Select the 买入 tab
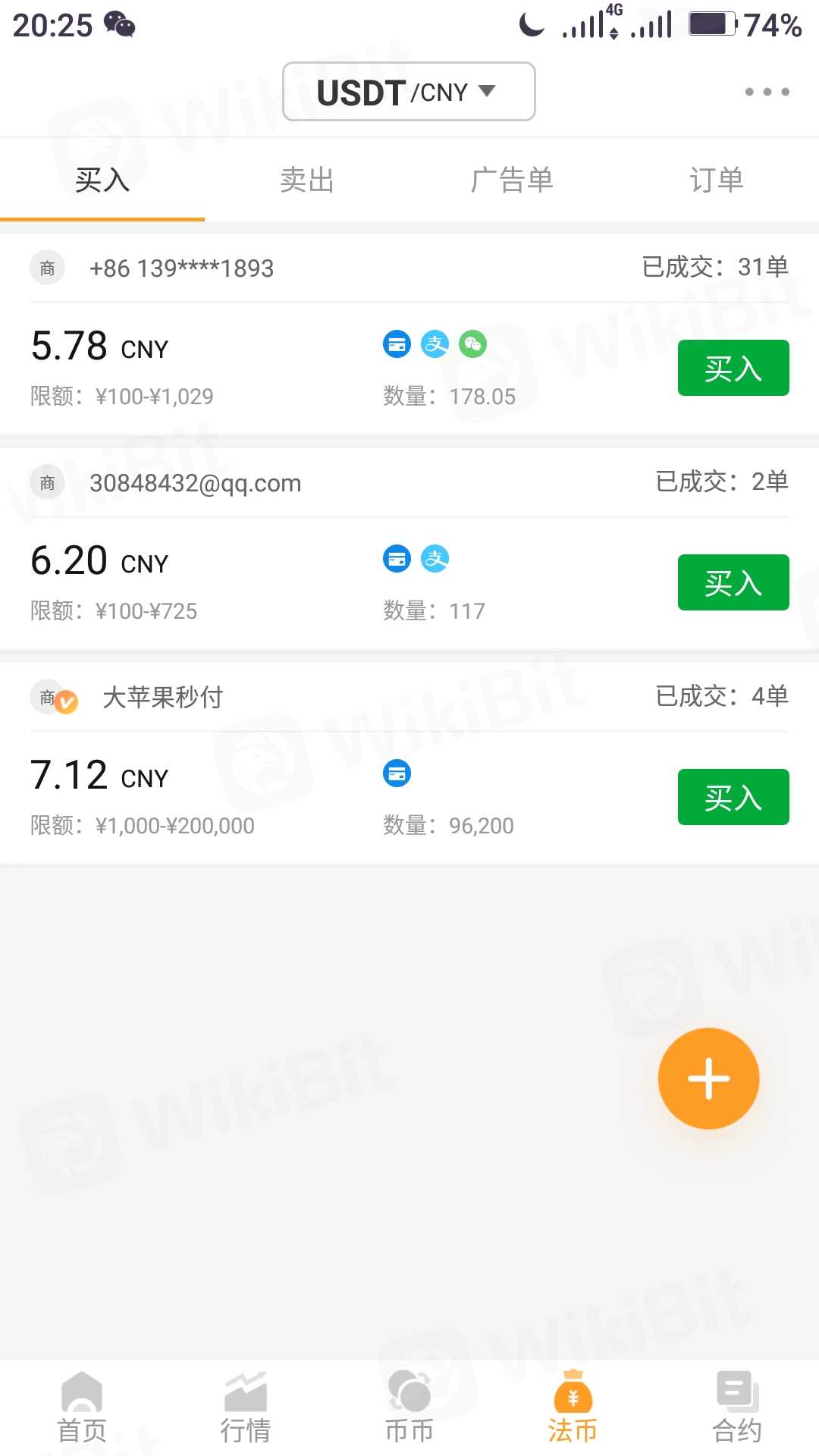This screenshot has height=1456, width=819. (x=102, y=180)
